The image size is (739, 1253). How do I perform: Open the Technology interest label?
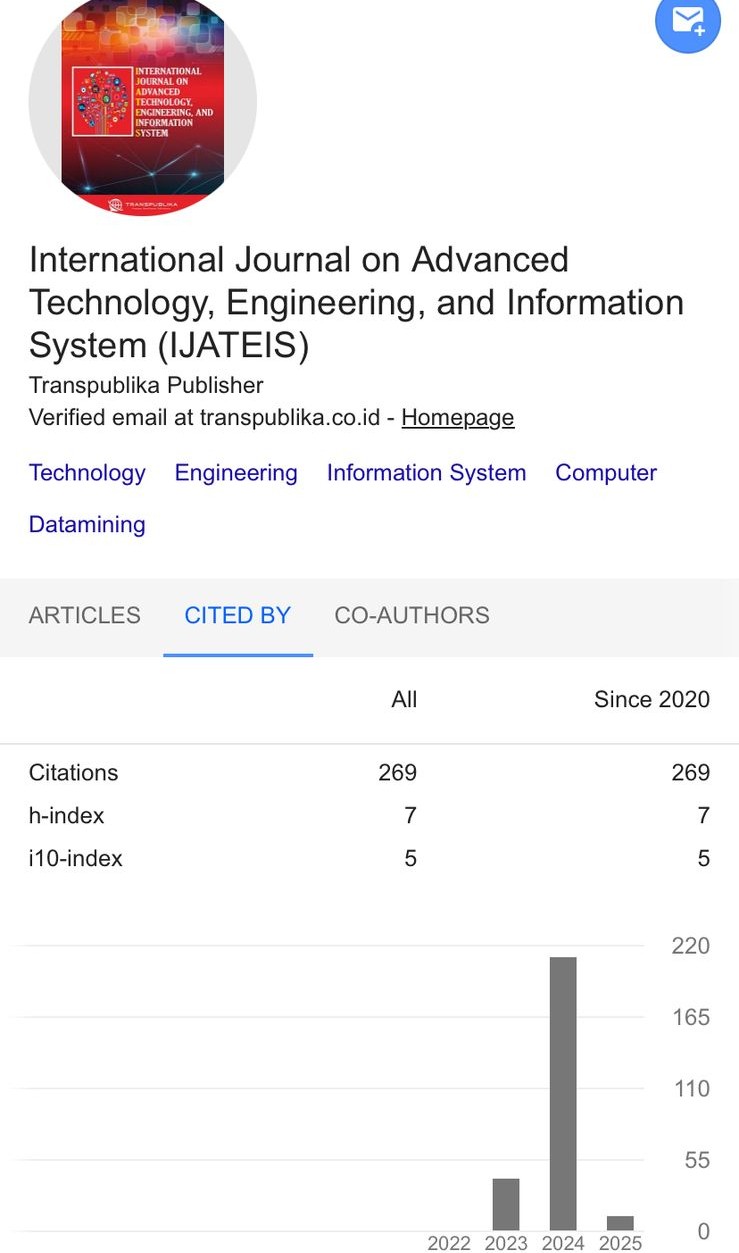point(87,473)
